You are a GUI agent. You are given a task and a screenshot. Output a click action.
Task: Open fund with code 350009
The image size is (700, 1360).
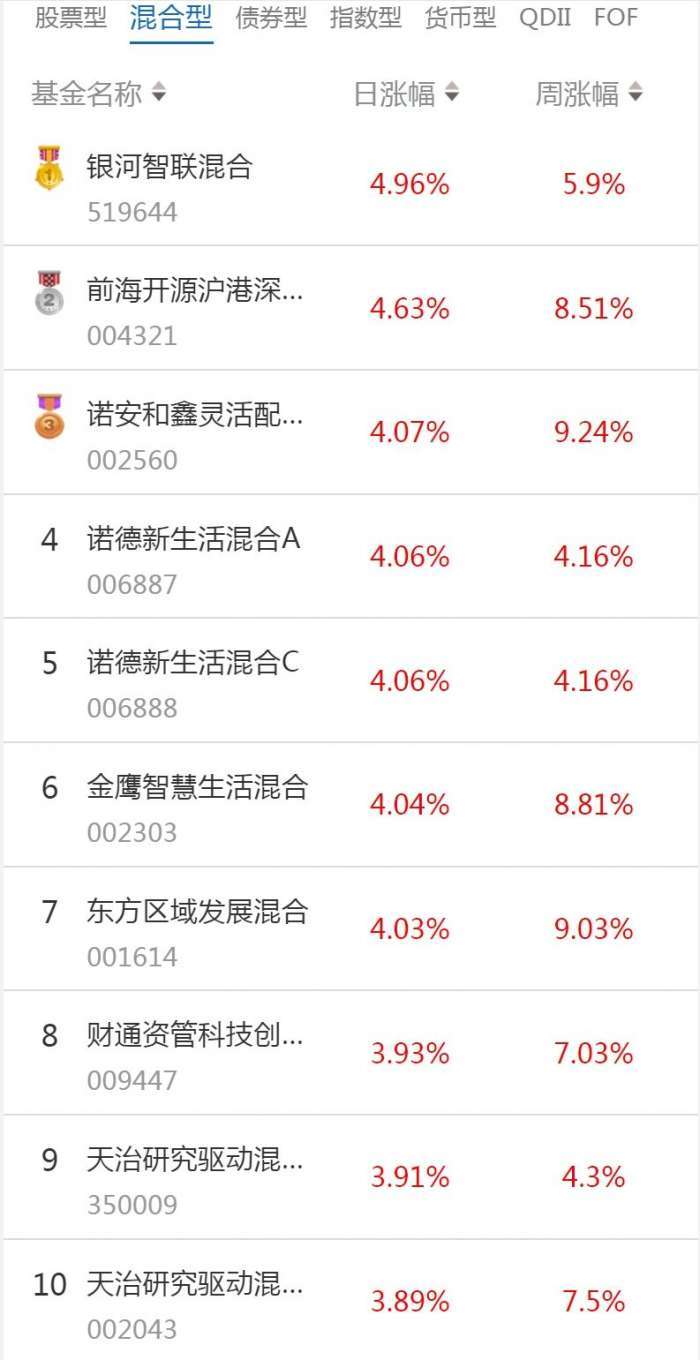pyautogui.click(x=195, y=1178)
